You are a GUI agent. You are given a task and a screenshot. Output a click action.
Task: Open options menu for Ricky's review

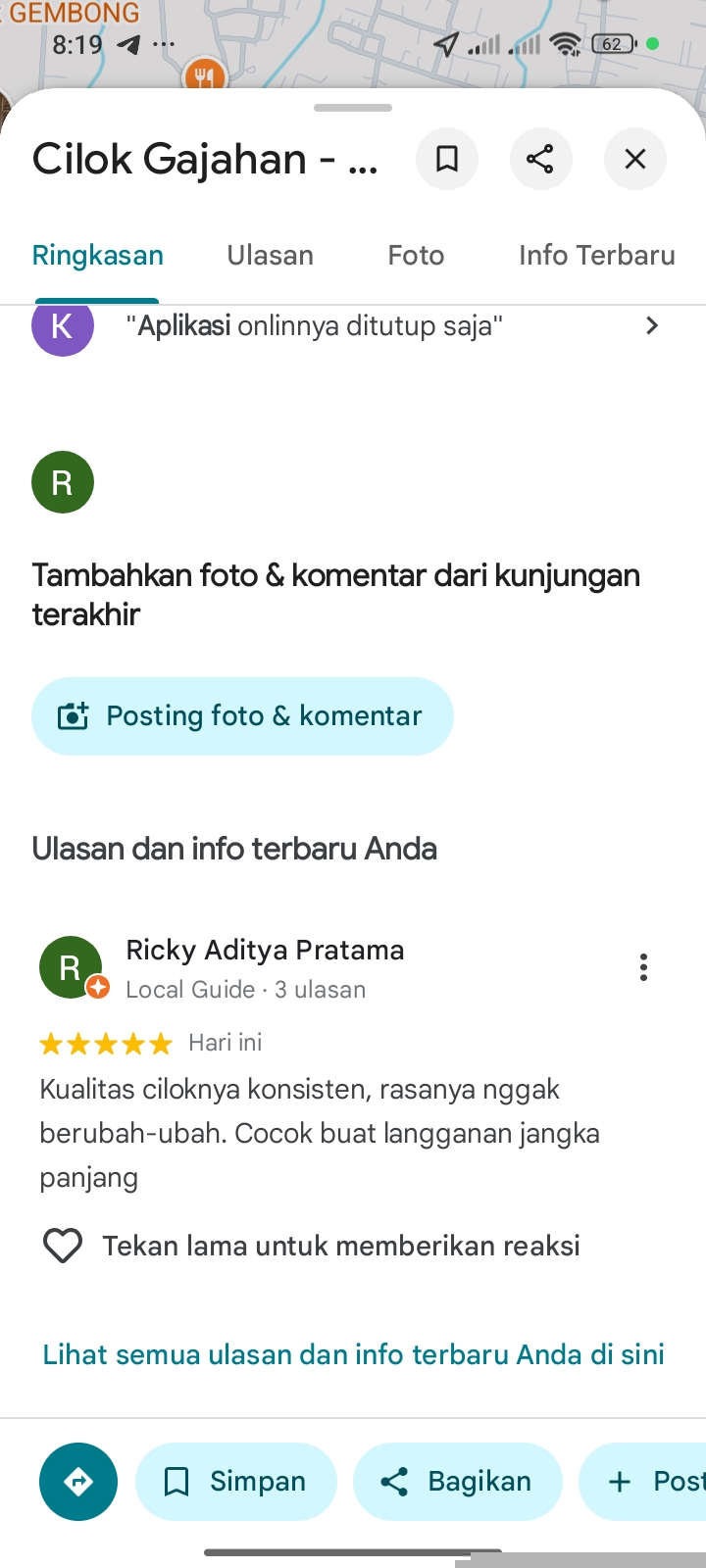click(x=643, y=967)
